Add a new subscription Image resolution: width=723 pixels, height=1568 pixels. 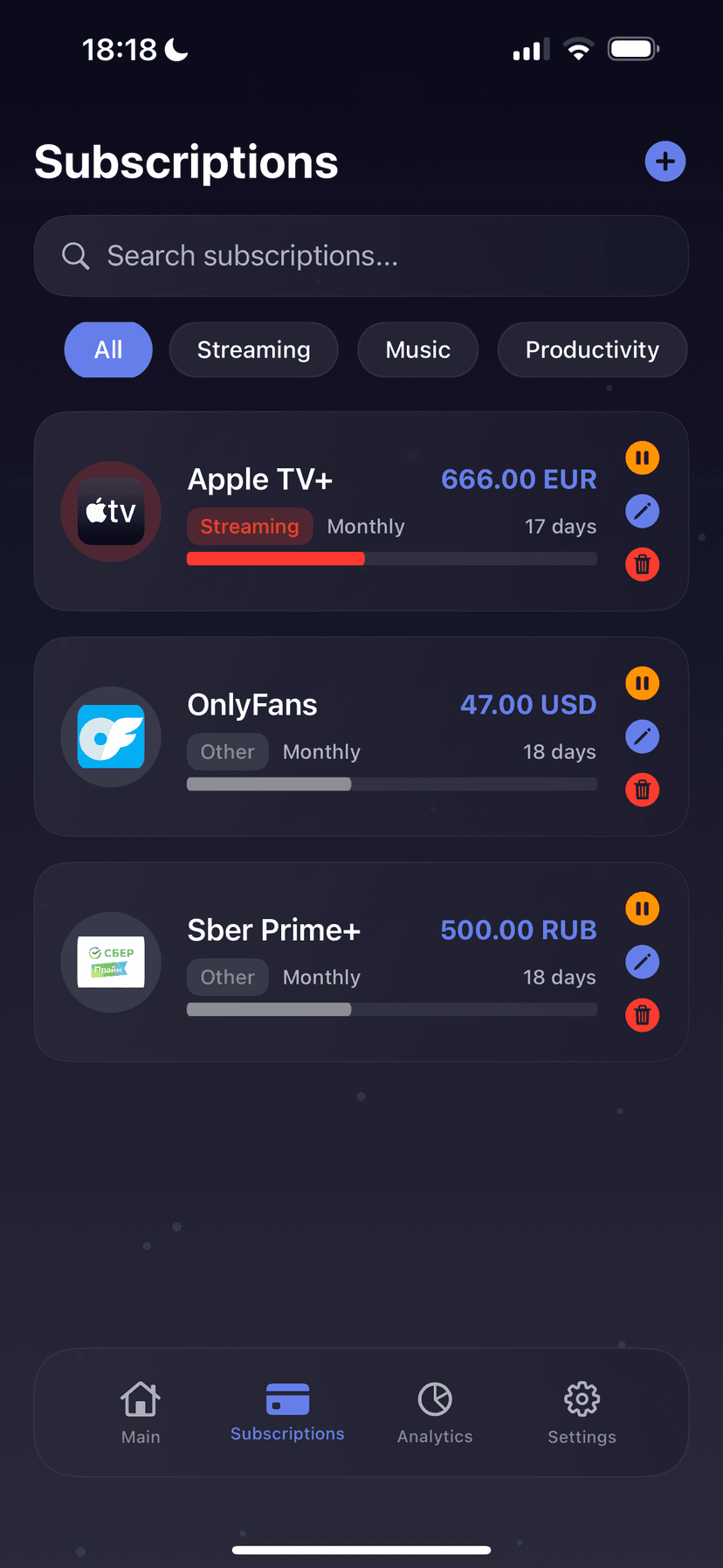665,162
